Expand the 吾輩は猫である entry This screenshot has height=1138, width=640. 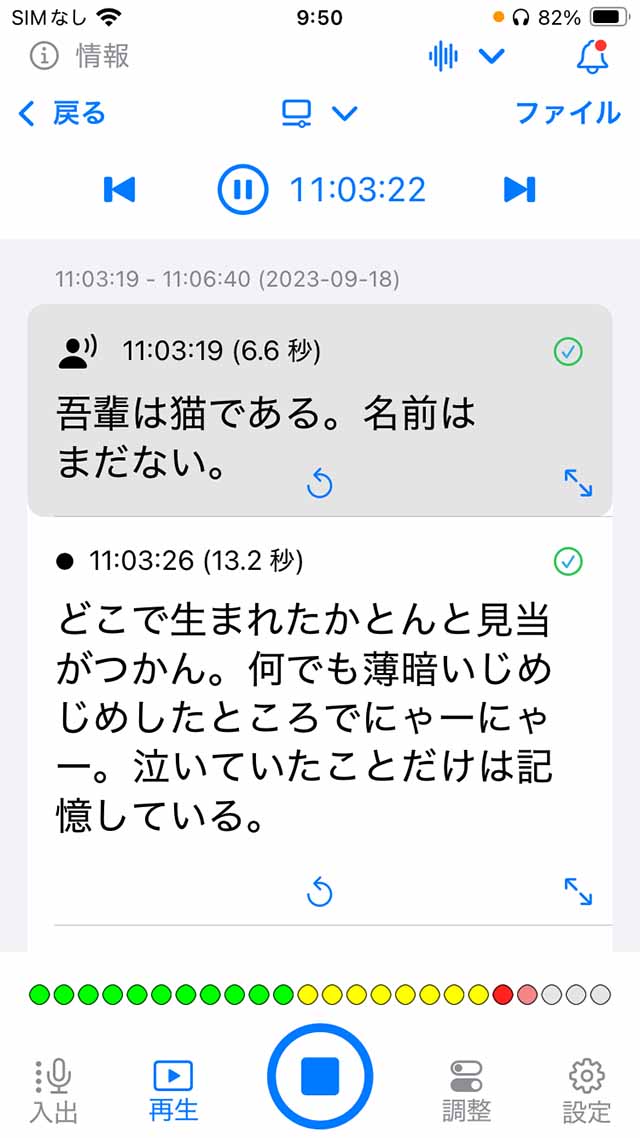(x=578, y=483)
